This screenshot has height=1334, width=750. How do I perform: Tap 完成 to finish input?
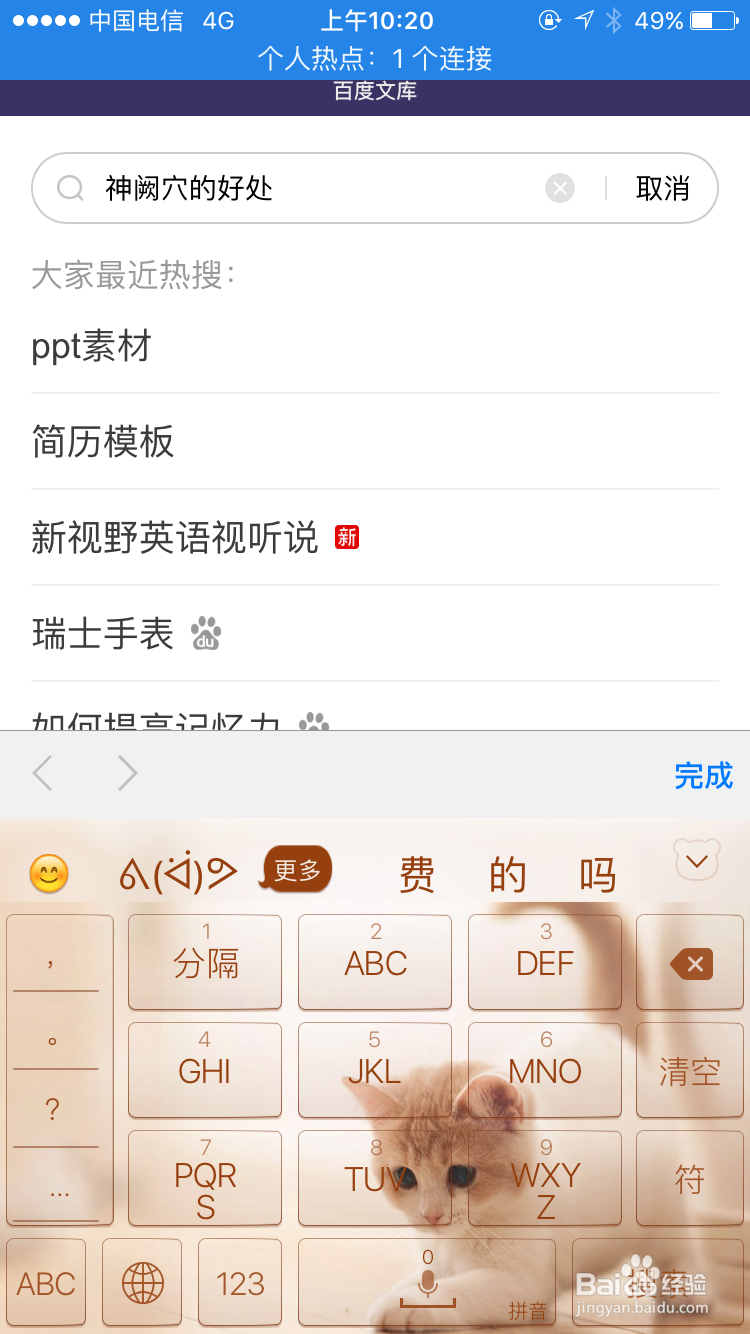[x=704, y=777]
